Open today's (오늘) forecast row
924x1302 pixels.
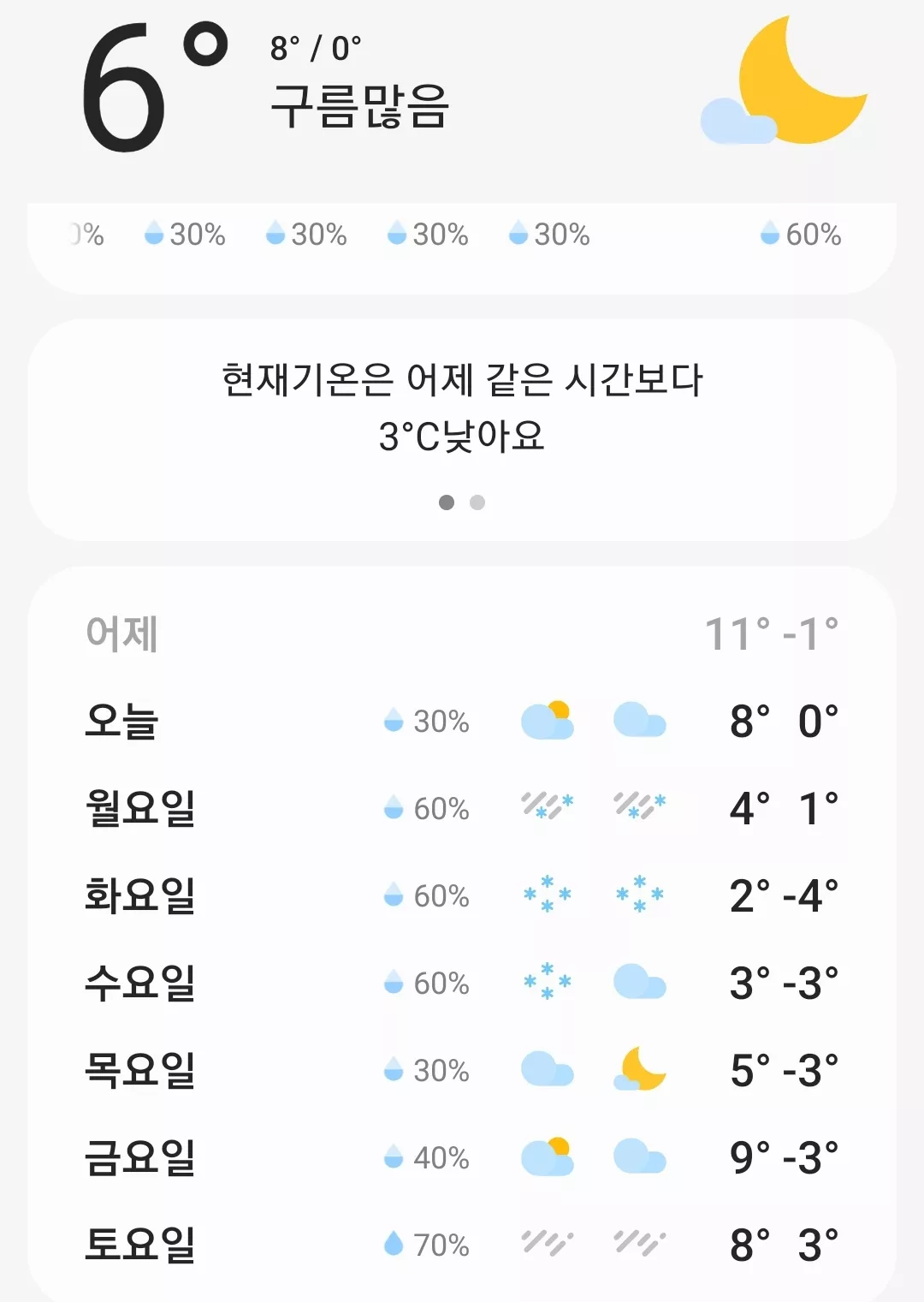tap(462, 722)
